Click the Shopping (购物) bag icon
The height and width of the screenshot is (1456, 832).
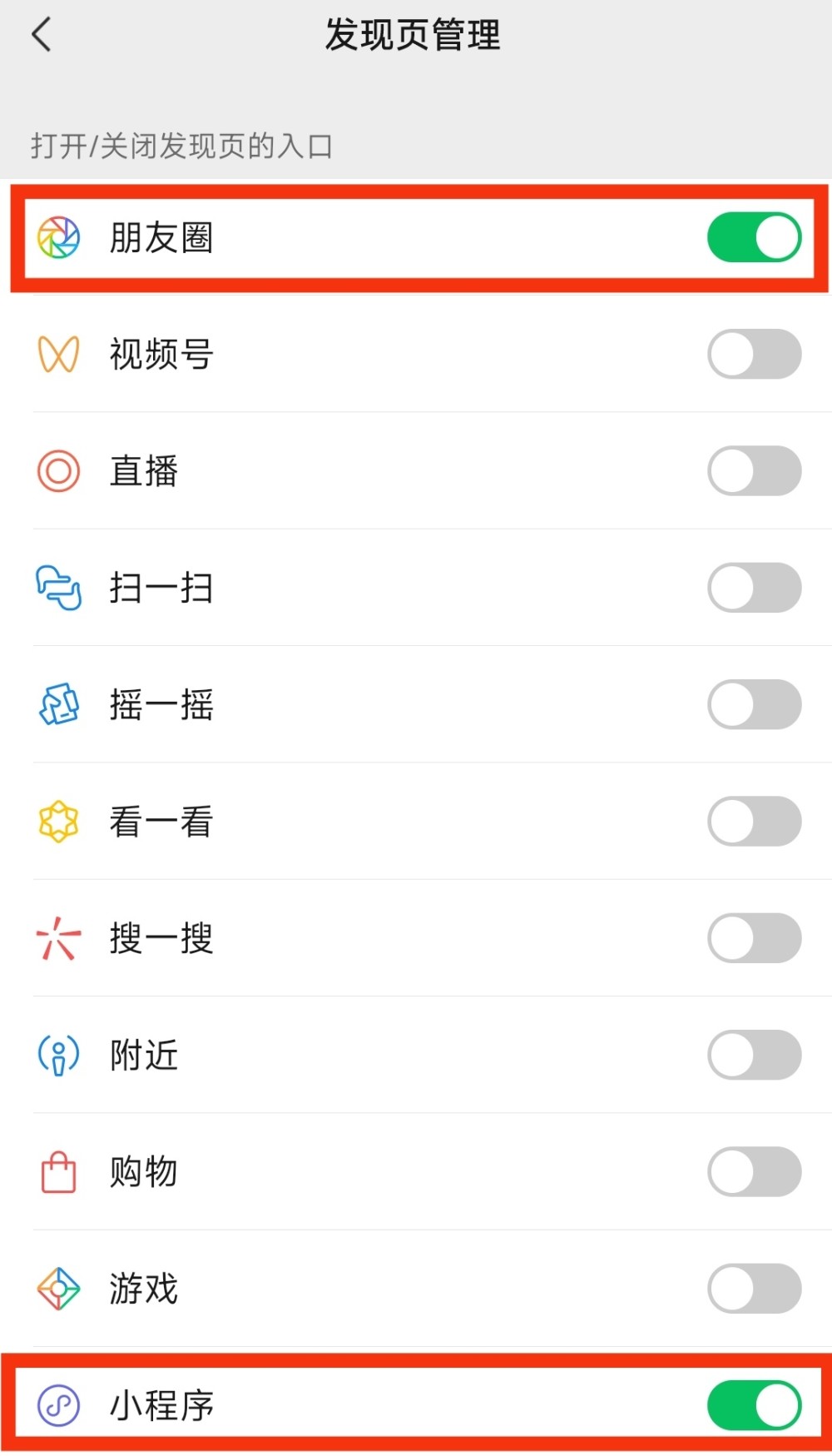[x=58, y=1171]
